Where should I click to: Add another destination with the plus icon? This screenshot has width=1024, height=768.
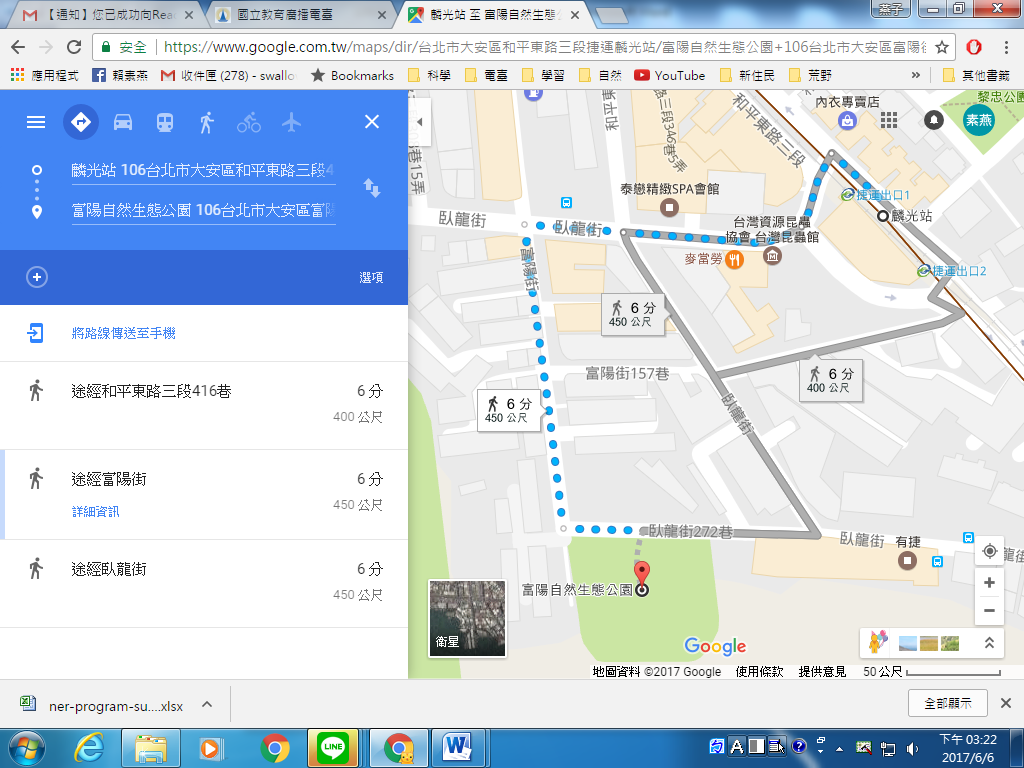tap(37, 277)
